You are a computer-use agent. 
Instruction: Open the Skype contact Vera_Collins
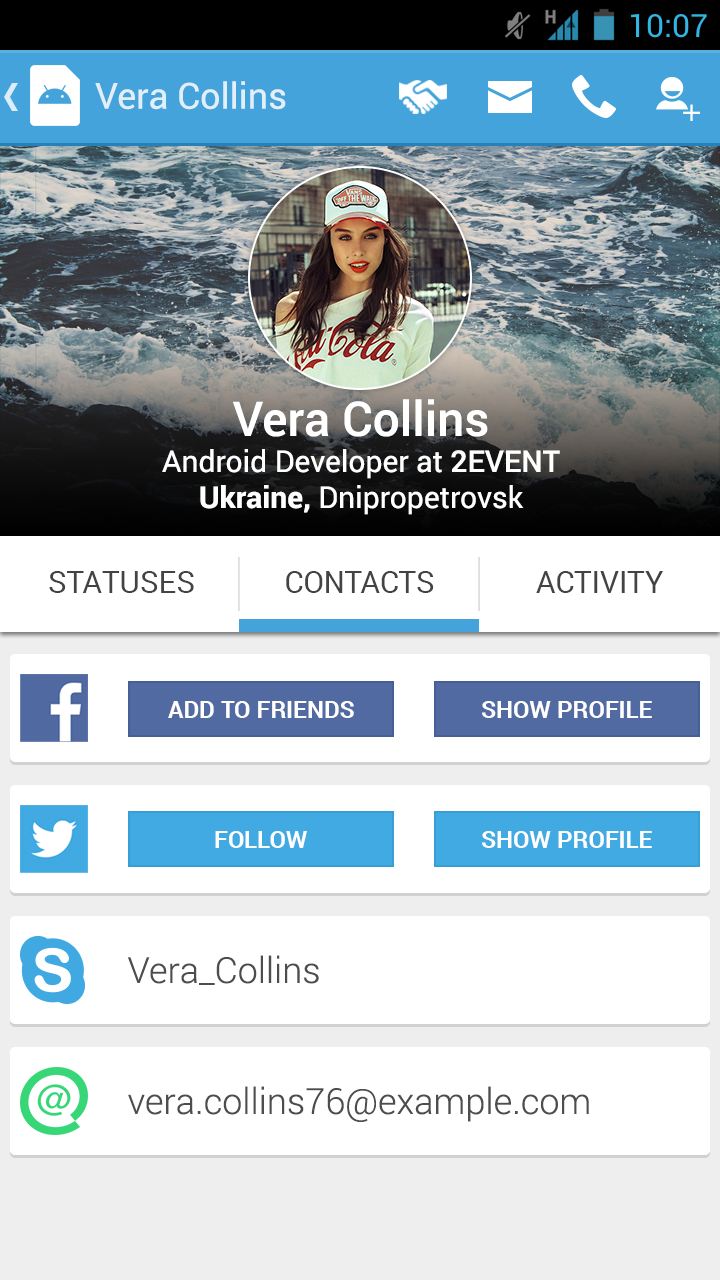coord(359,970)
